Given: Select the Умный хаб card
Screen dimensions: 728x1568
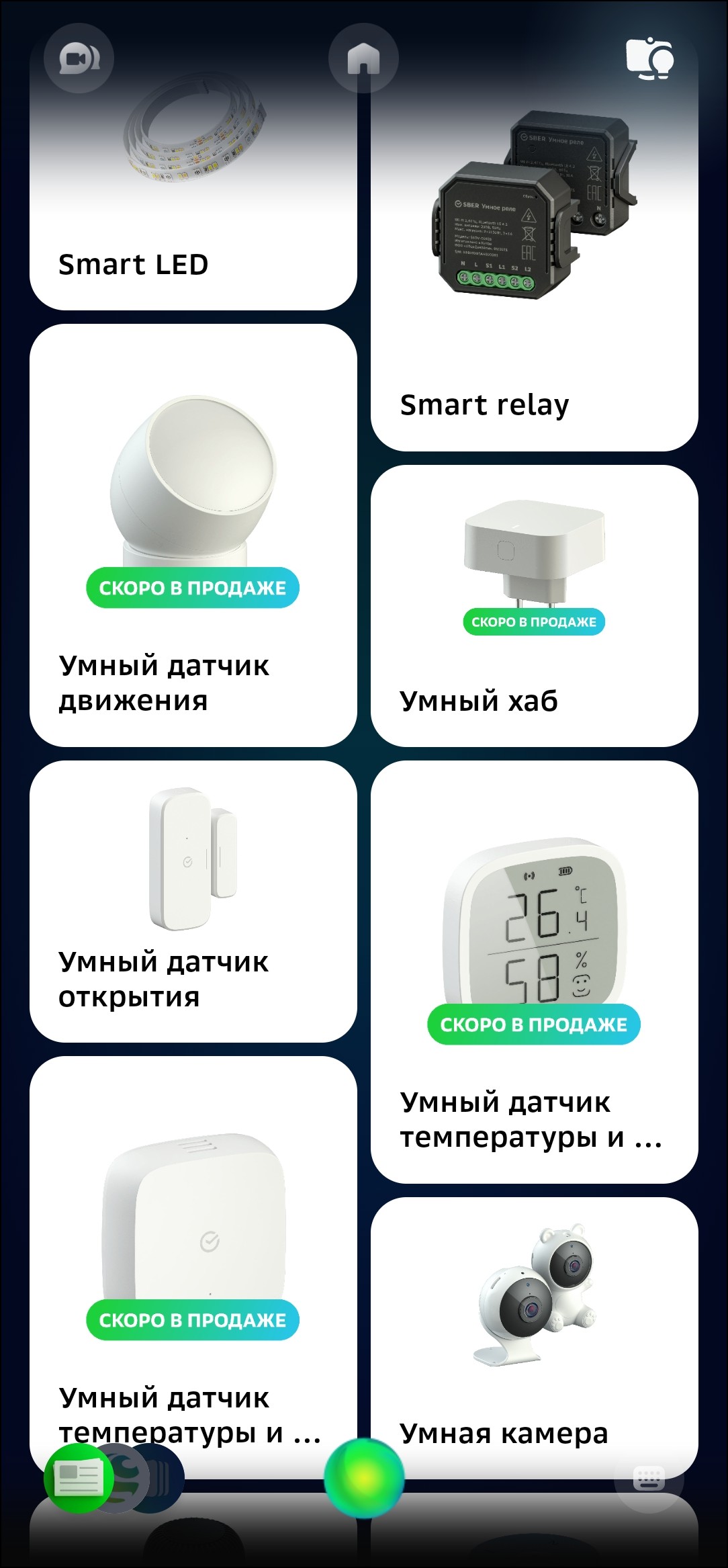Looking at the screenshot, I should click(534, 605).
